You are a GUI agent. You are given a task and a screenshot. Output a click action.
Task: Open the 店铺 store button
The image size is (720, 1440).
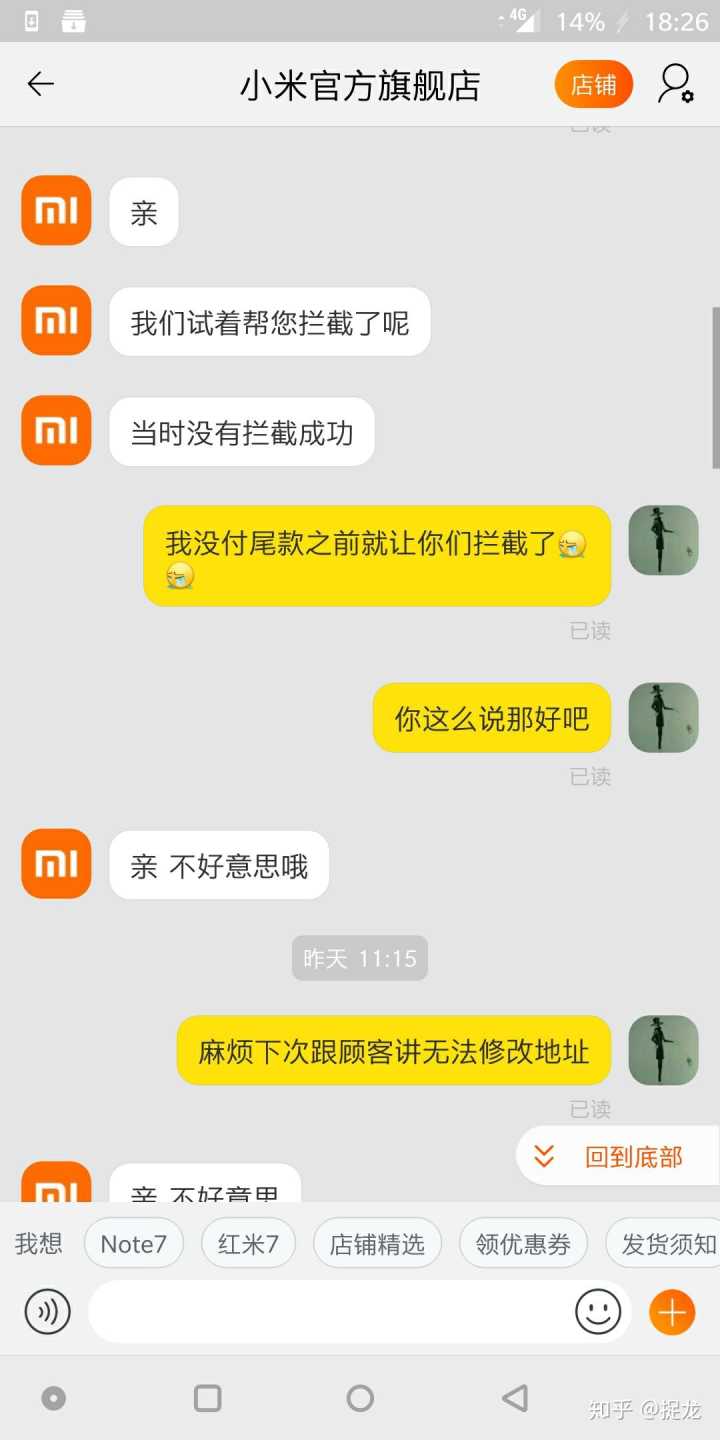tap(594, 85)
